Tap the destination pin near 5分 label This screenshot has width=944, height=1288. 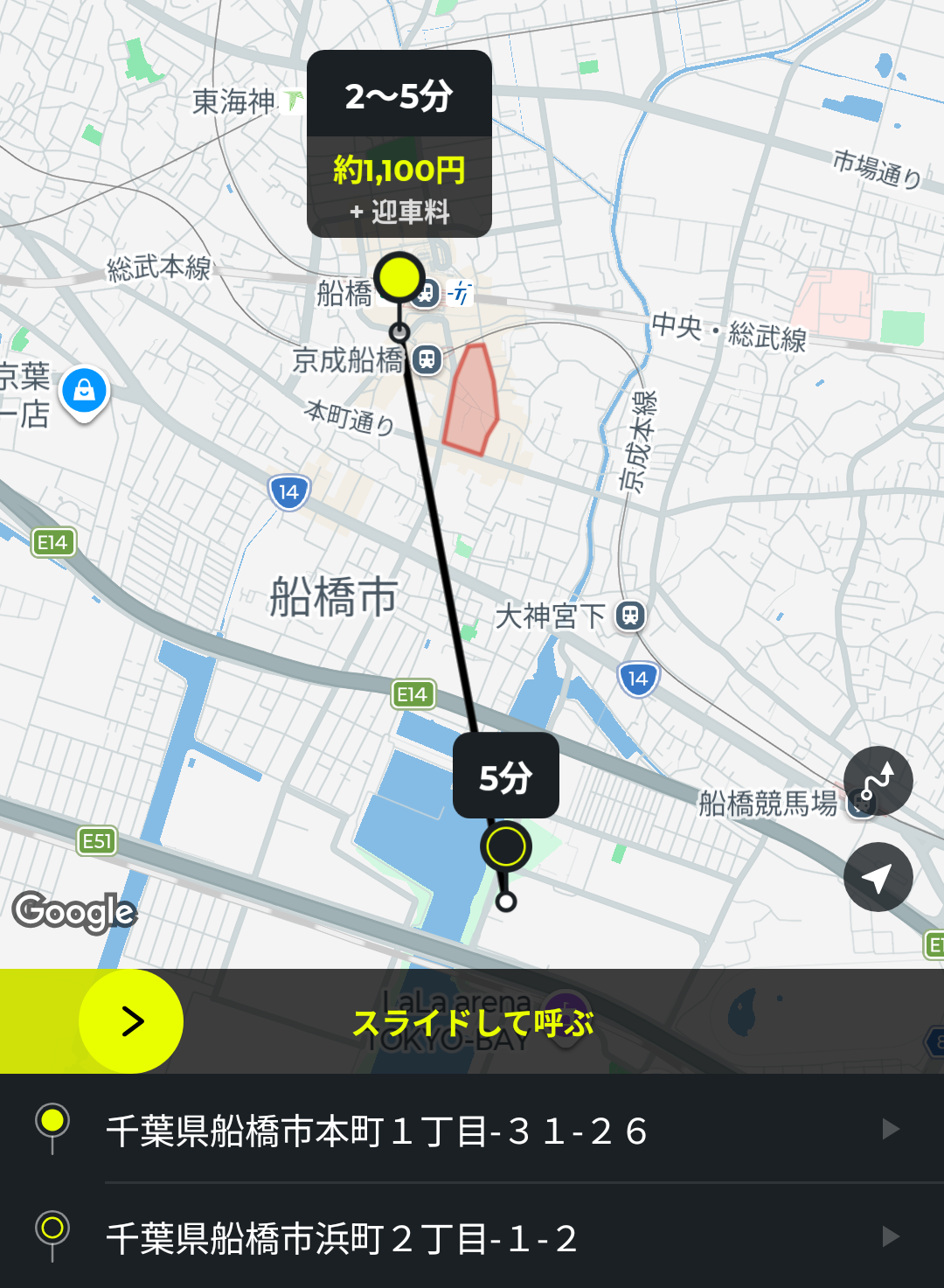point(505,846)
